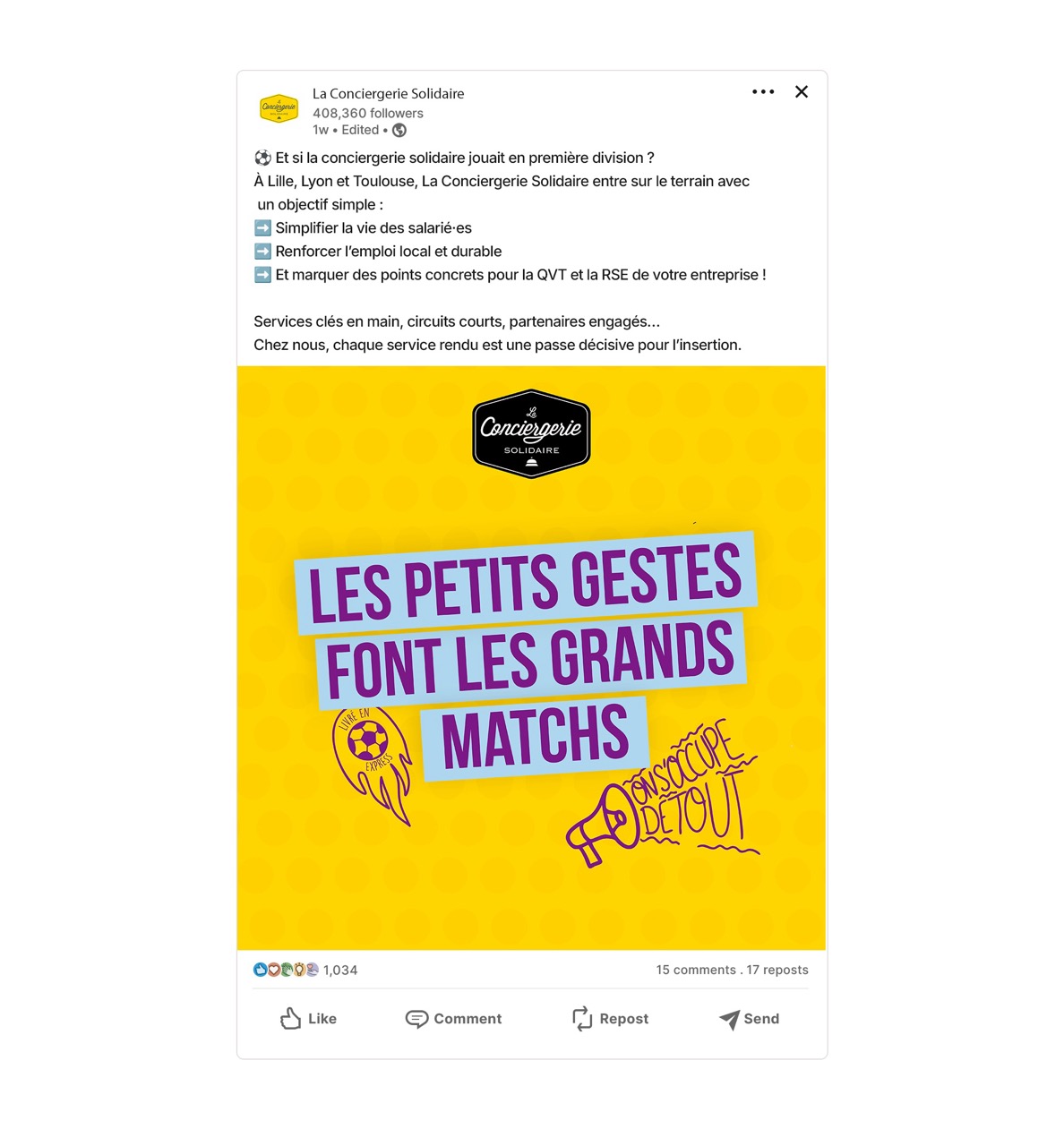Send this post to someone

pos(749,1019)
